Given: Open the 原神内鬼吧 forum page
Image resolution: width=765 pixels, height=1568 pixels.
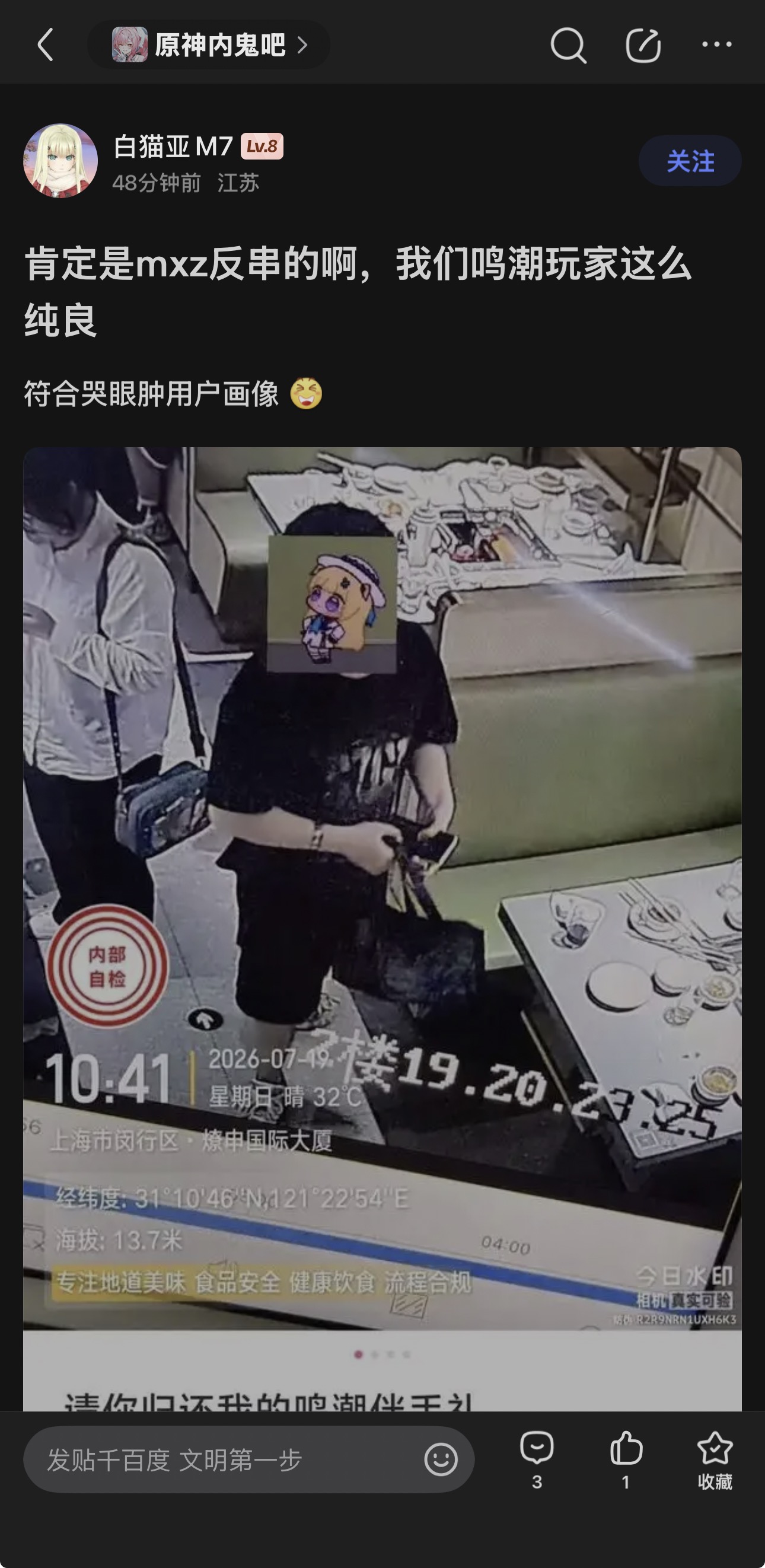Looking at the screenshot, I should coord(209,44).
